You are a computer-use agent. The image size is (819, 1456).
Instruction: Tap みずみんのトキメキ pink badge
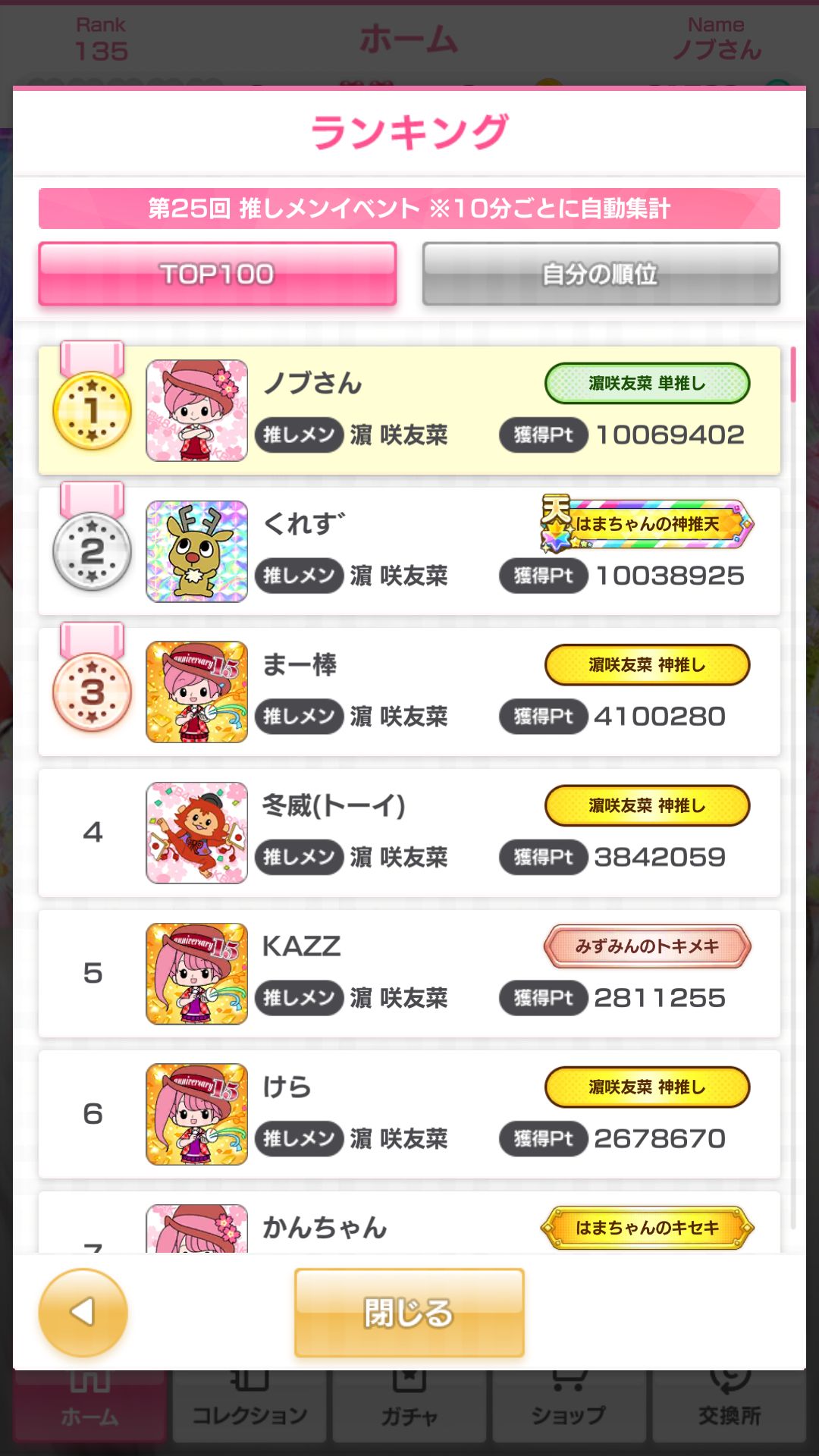pos(646,946)
